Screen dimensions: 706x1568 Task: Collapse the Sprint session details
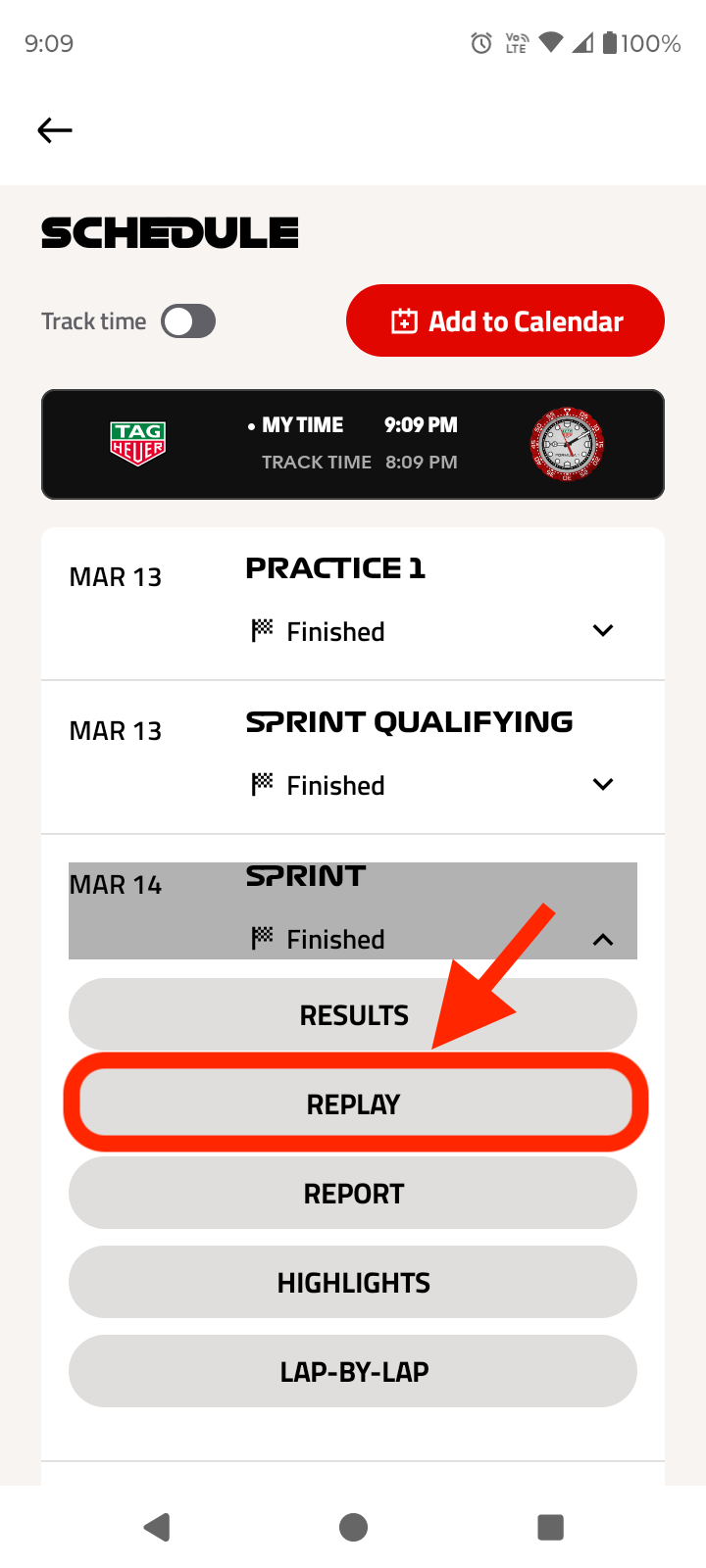pyautogui.click(x=603, y=940)
